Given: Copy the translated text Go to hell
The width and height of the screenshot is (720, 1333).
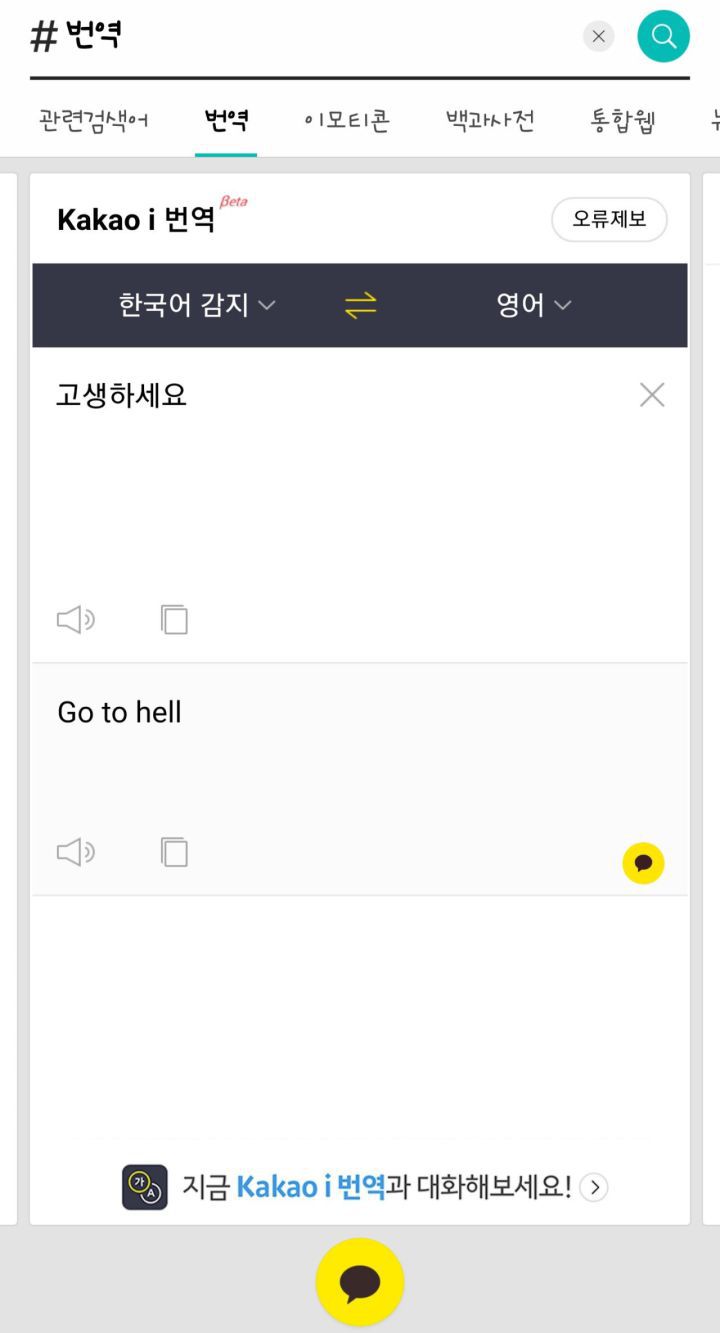Looking at the screenshot, I should pos(174,852).
